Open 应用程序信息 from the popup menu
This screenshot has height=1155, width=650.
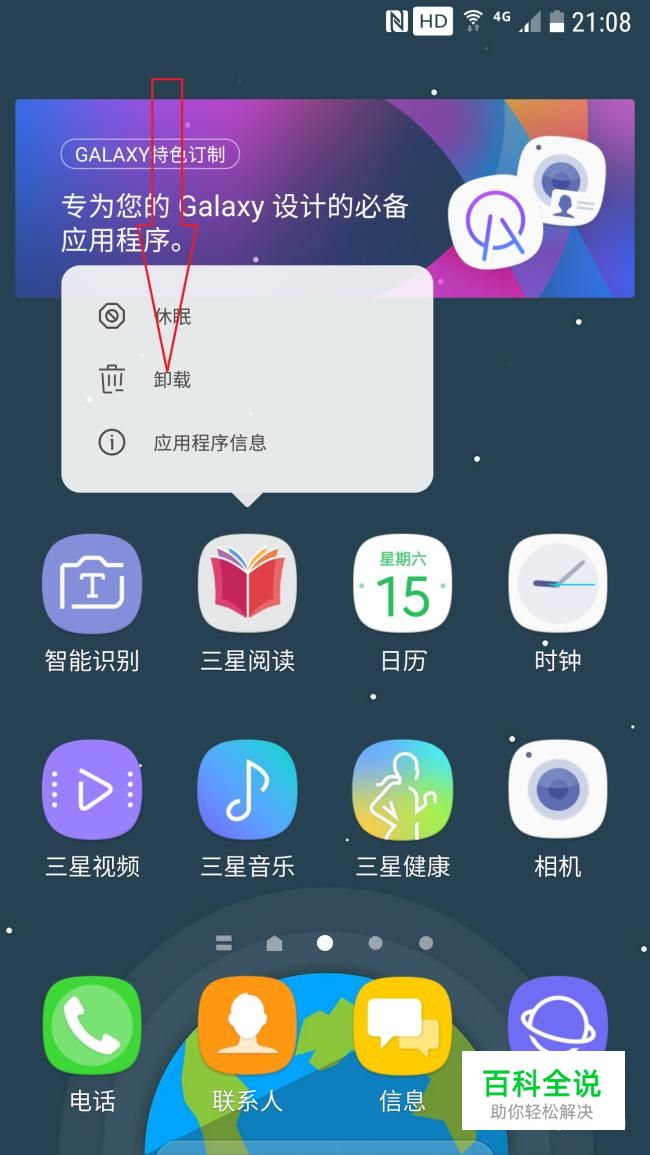[x=209, y=442]
